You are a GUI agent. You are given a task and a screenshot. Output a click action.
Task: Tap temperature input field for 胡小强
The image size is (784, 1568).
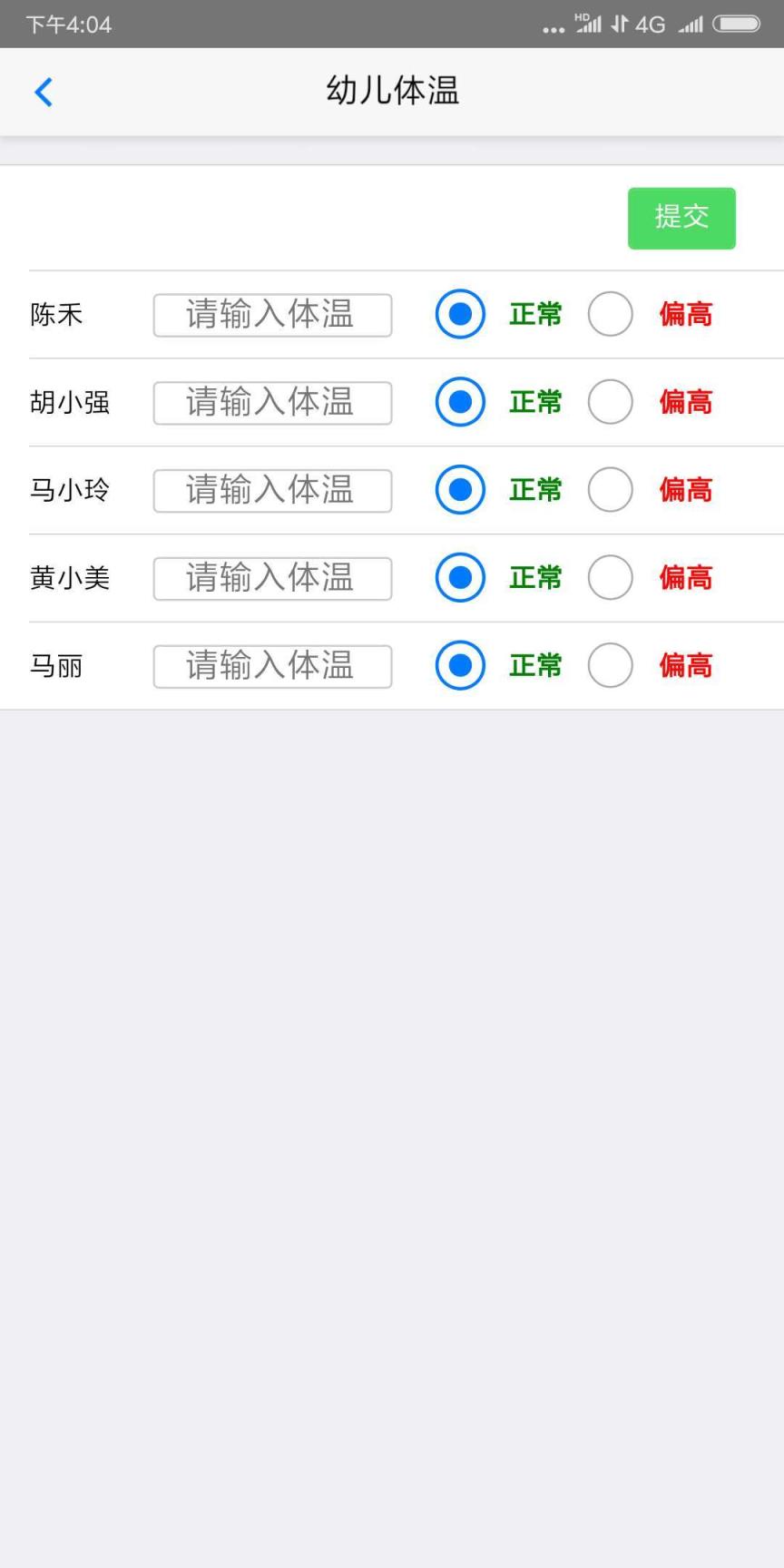271,403
